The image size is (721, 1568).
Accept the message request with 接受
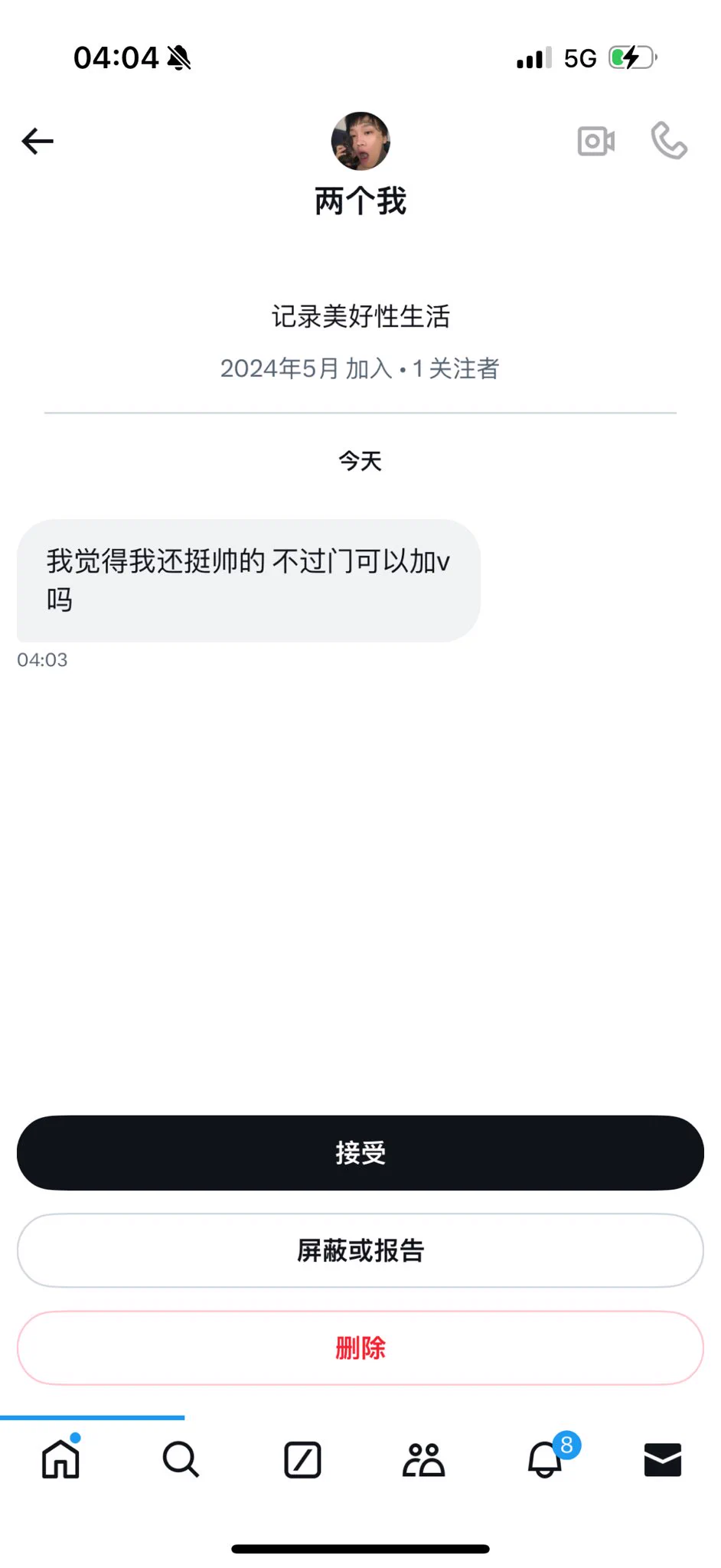[x=360, y=1152]
